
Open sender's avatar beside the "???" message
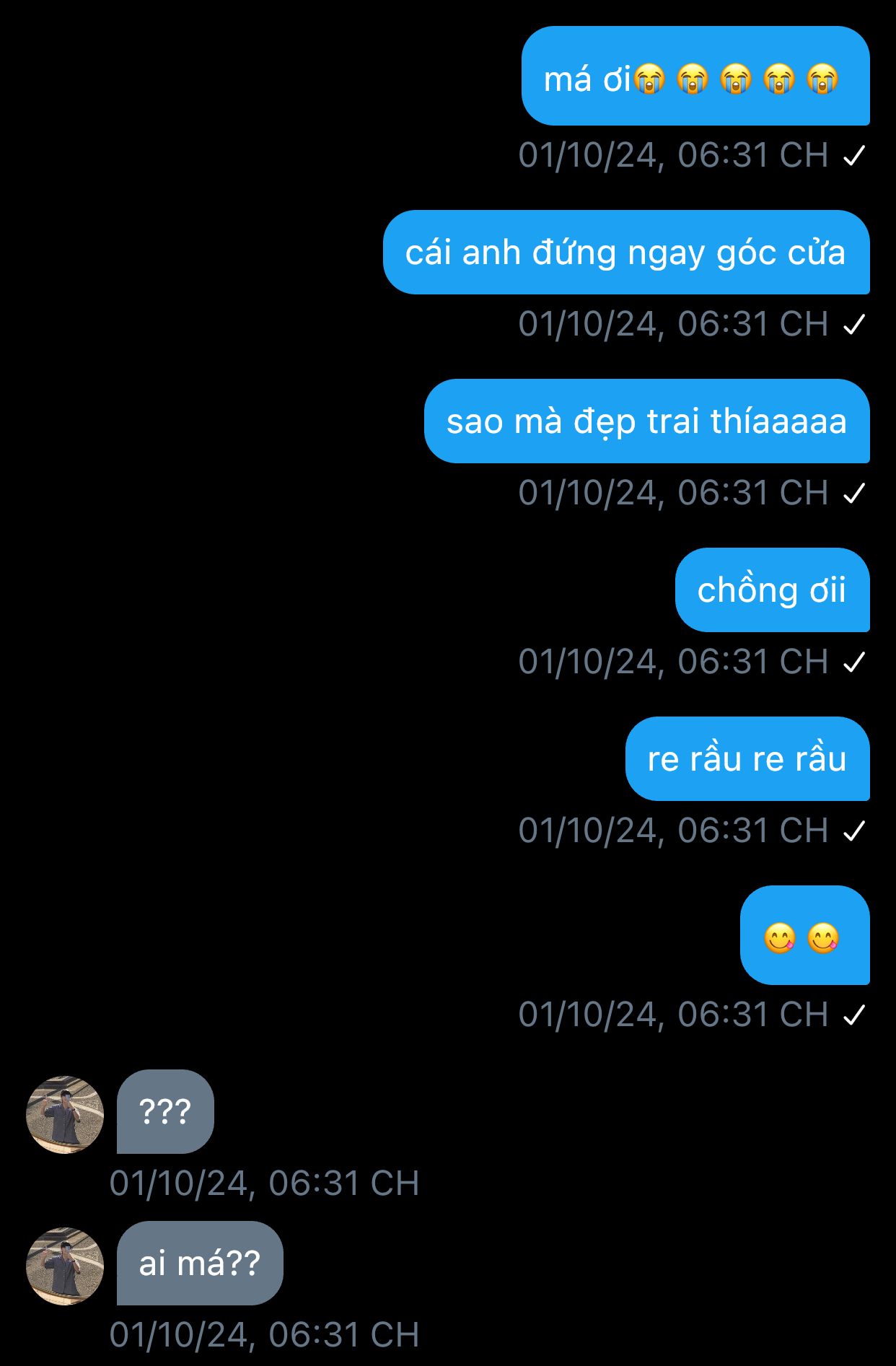pos(65,1114)
